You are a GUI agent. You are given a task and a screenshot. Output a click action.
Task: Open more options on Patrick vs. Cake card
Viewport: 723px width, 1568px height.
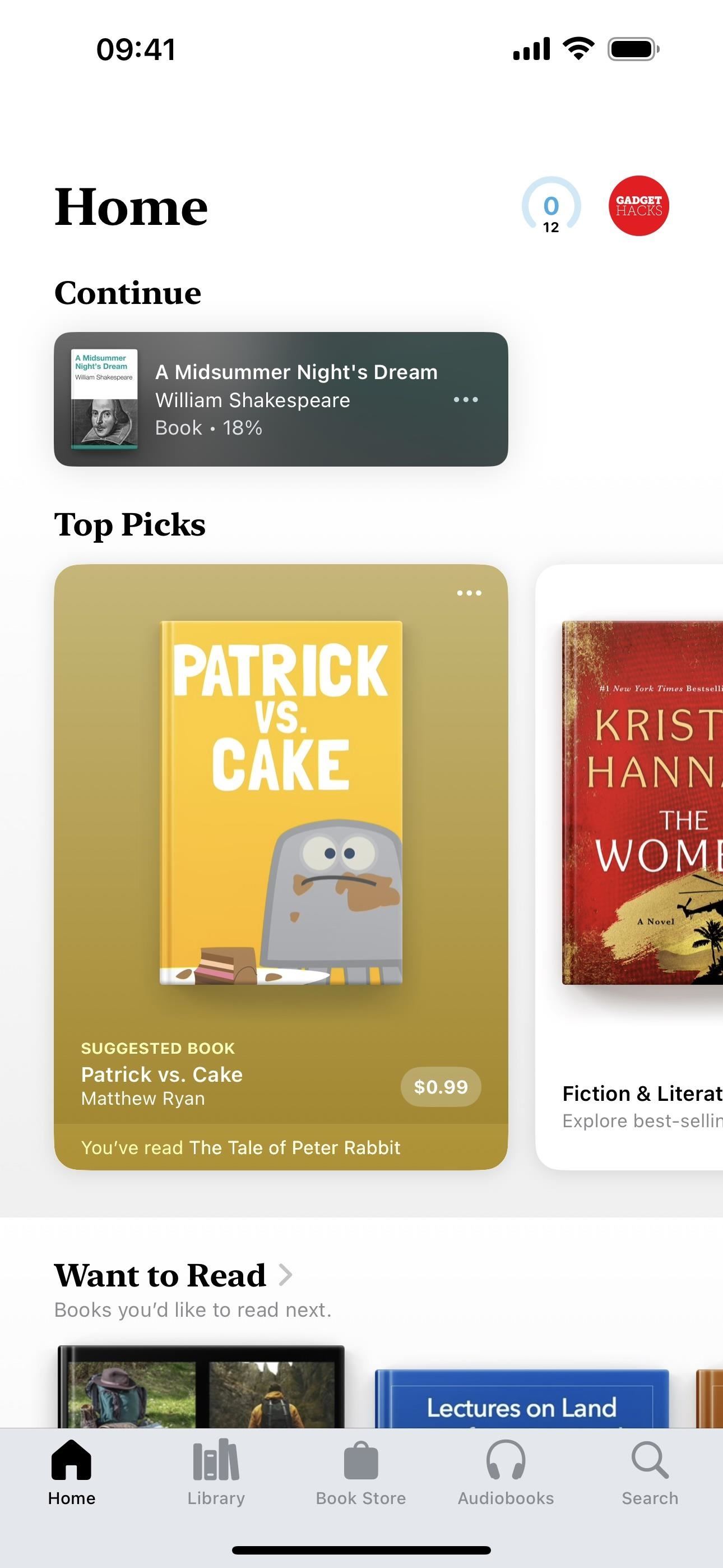click(x=469, y=593)
